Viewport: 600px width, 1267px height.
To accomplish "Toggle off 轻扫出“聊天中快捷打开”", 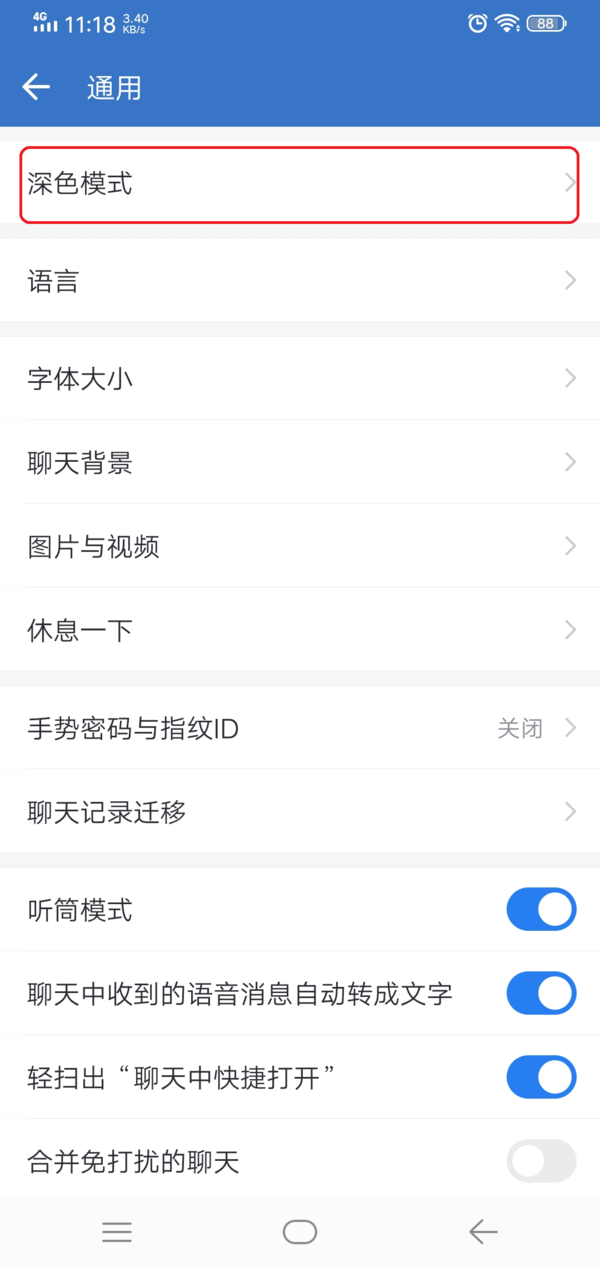I will (541, 1078).
